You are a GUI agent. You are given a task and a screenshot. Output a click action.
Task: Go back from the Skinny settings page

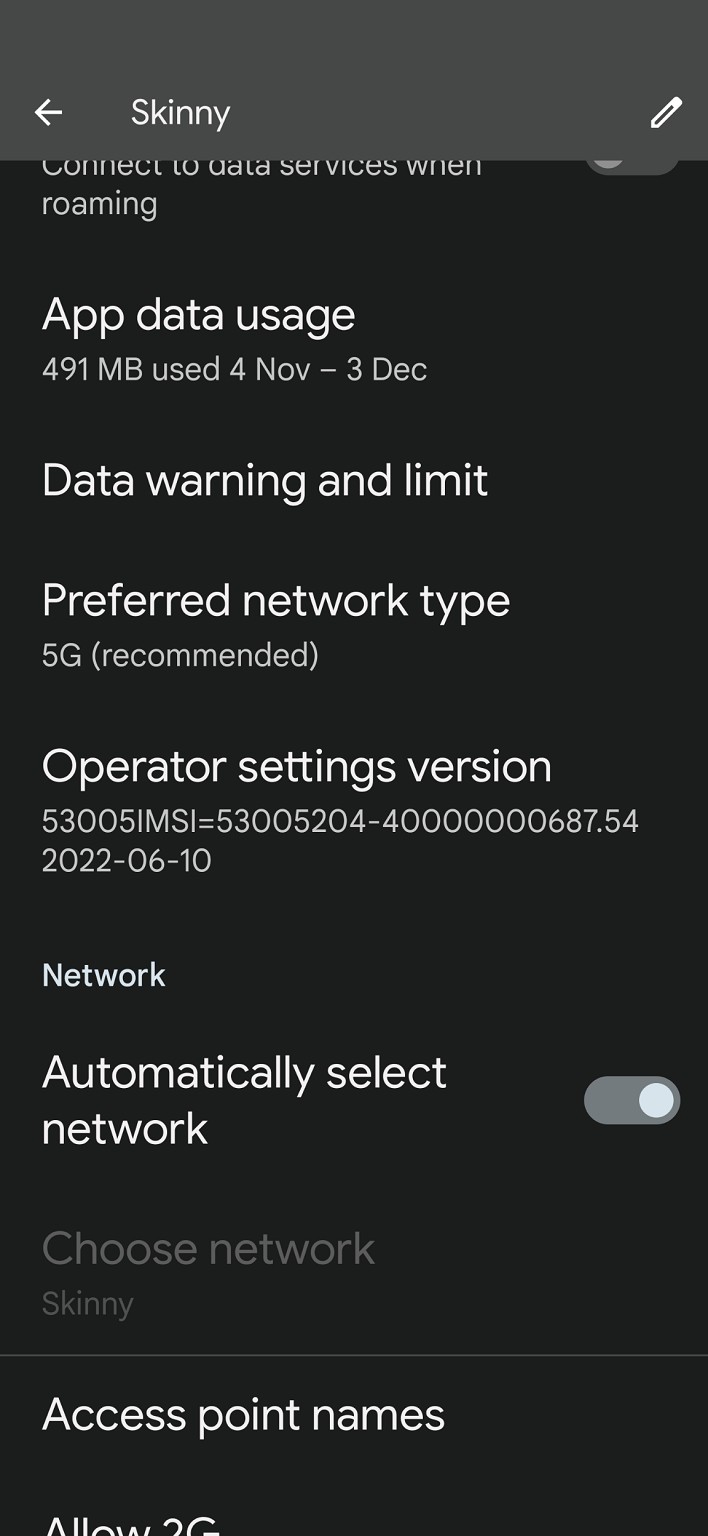click(x=48, y=113)
